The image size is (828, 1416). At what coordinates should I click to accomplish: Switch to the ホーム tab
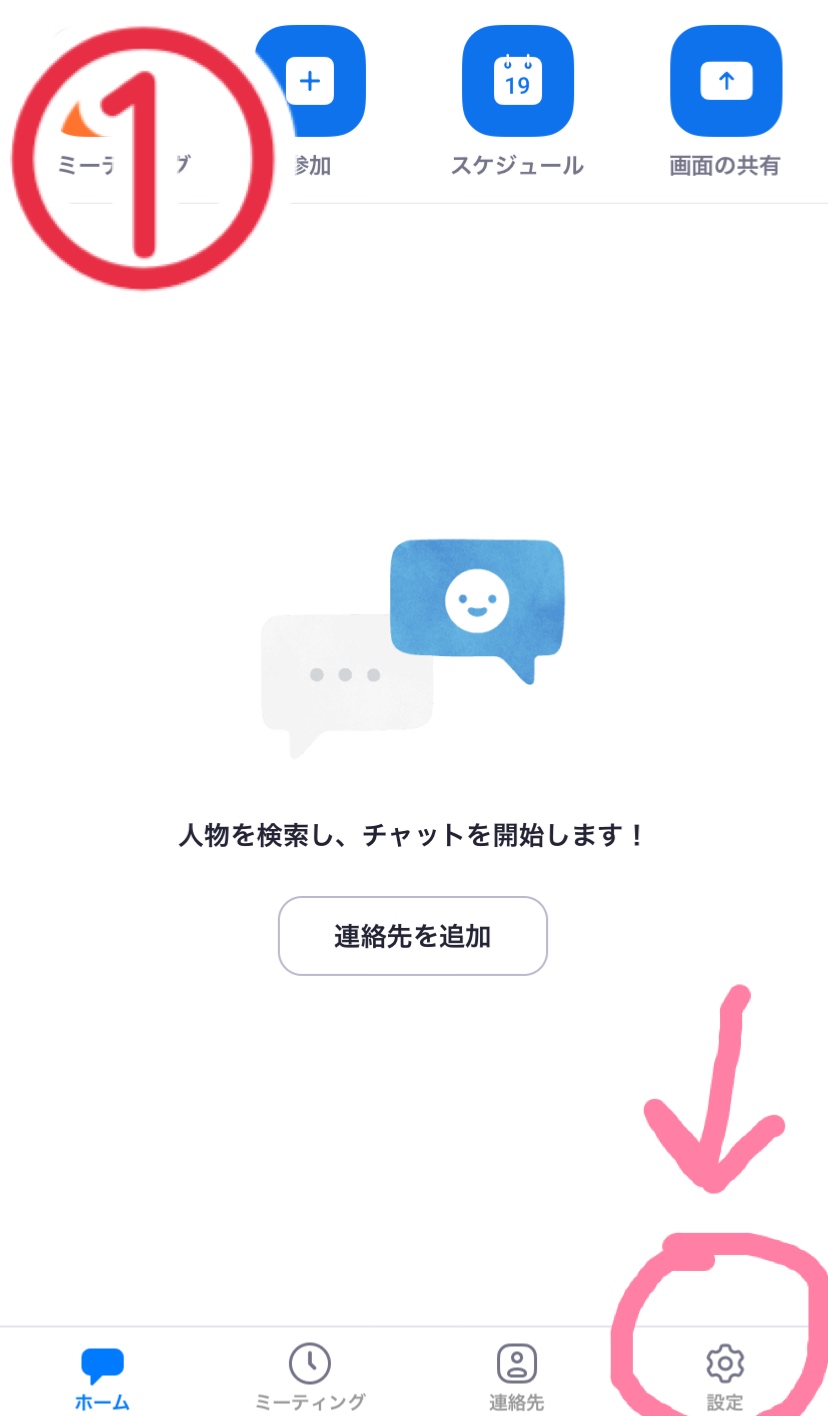click(x=103, y=1377)
